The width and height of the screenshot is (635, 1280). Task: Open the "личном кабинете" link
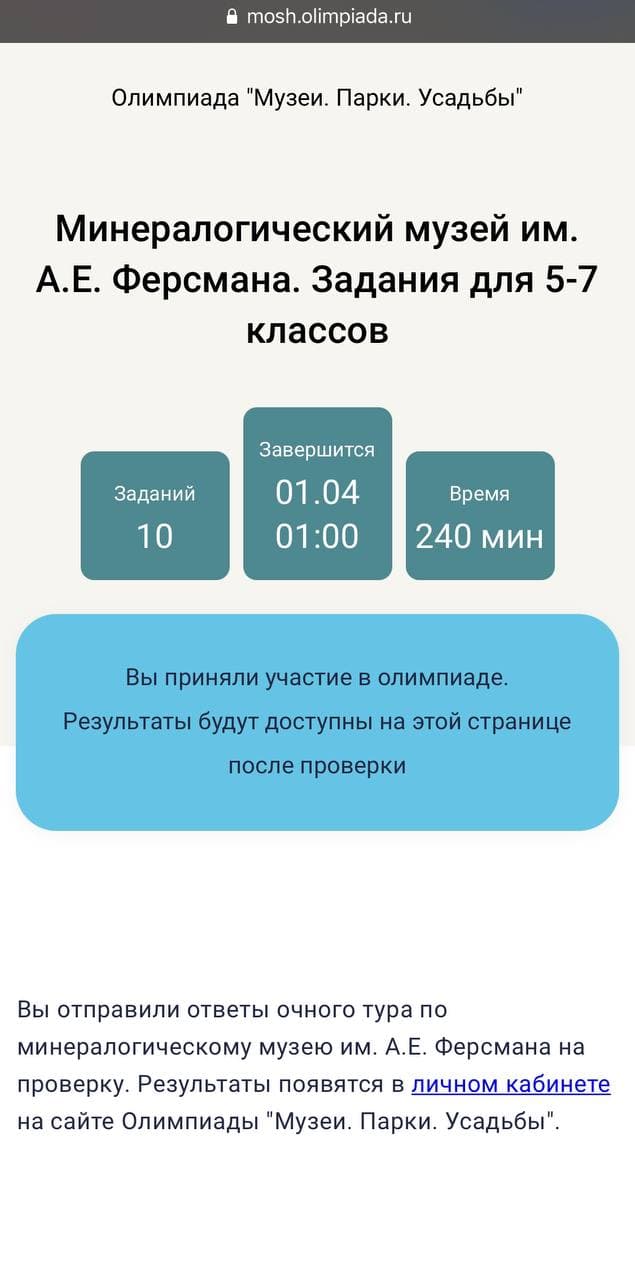click(x=510, y=1085)
